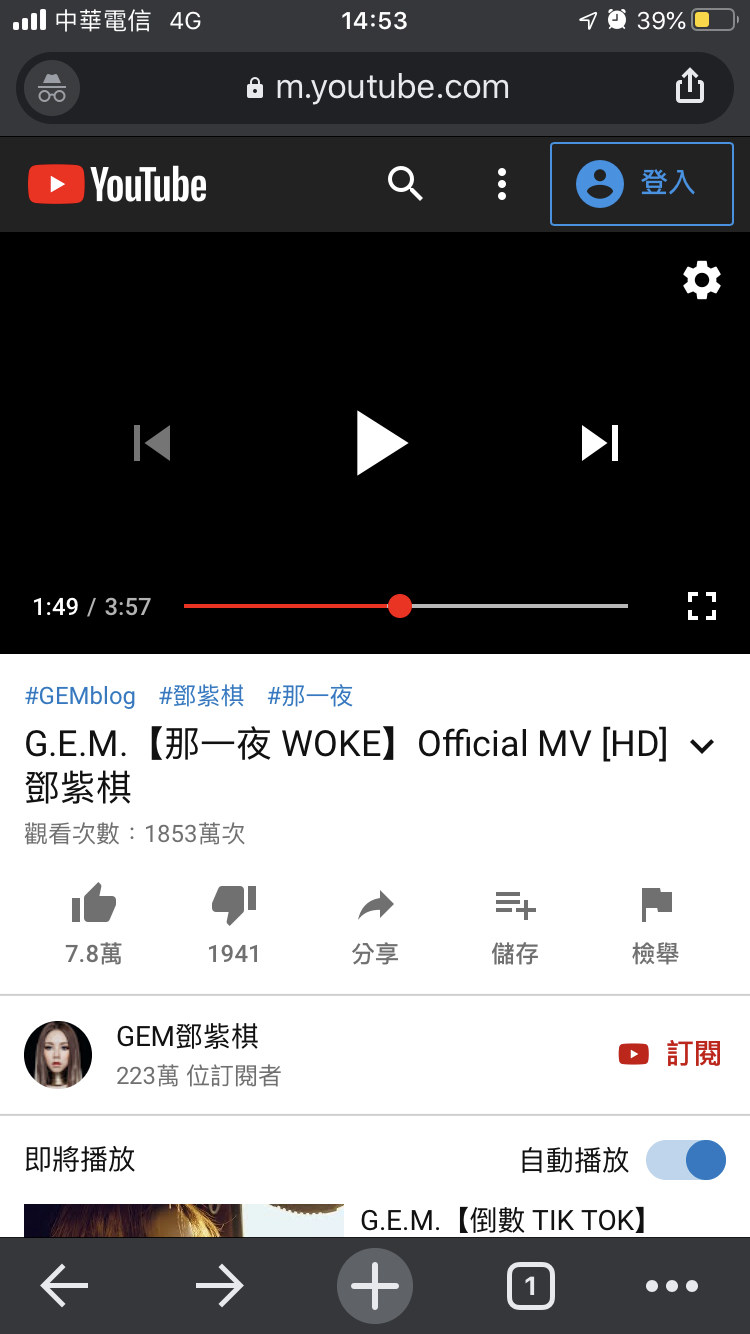The image size is (750, 1334).
Task: Open the YouTube three-dot menu
Action: [x=502, y=184]
